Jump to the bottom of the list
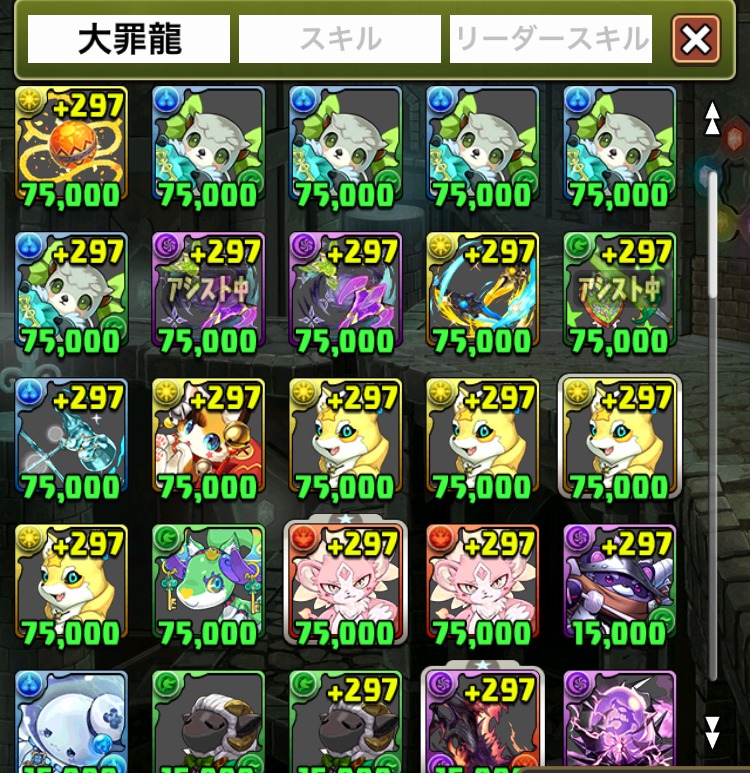 tap(712, 732)
